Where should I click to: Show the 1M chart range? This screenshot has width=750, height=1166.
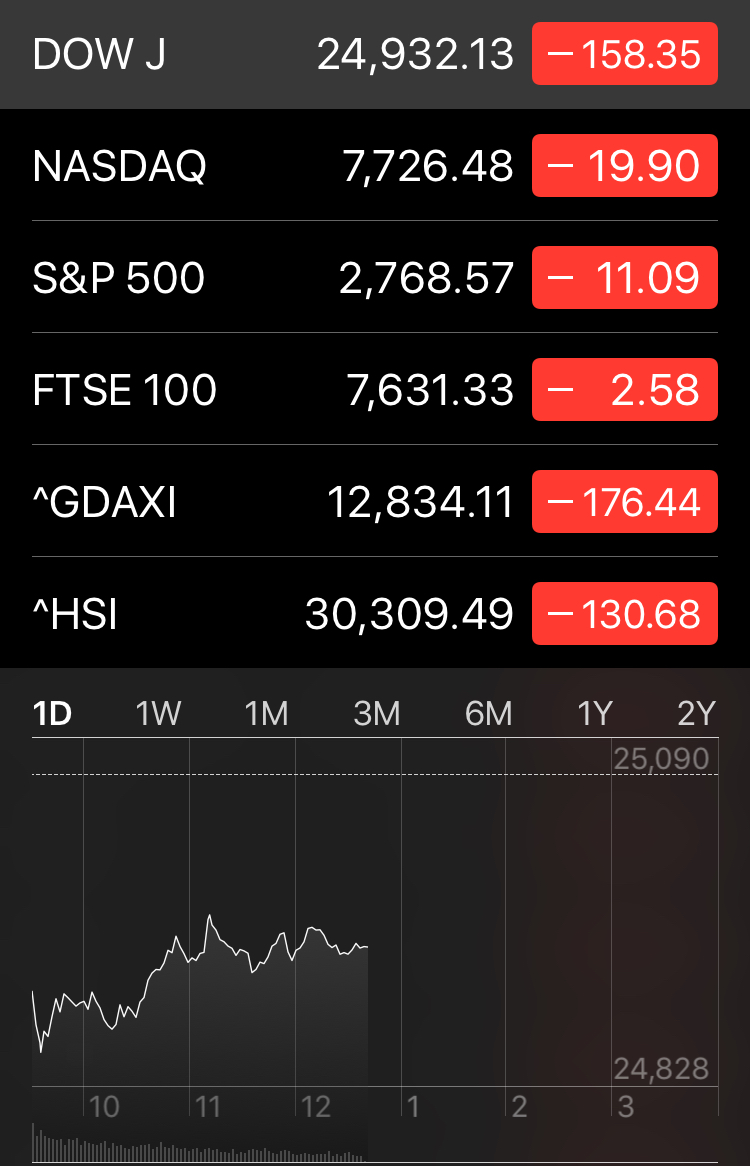266,713
